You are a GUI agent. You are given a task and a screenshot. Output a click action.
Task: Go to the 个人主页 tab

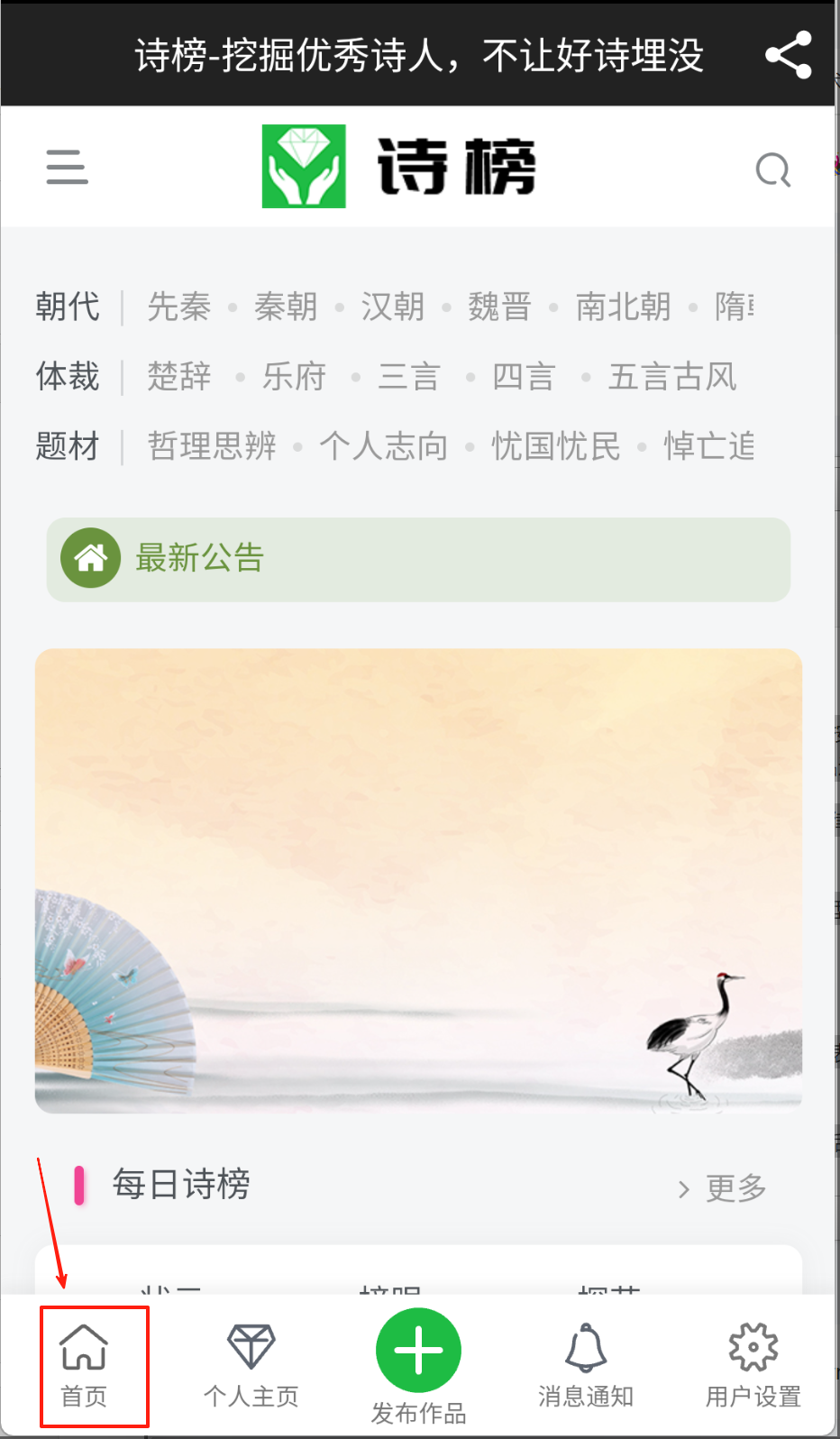(x=251, y=1365)
